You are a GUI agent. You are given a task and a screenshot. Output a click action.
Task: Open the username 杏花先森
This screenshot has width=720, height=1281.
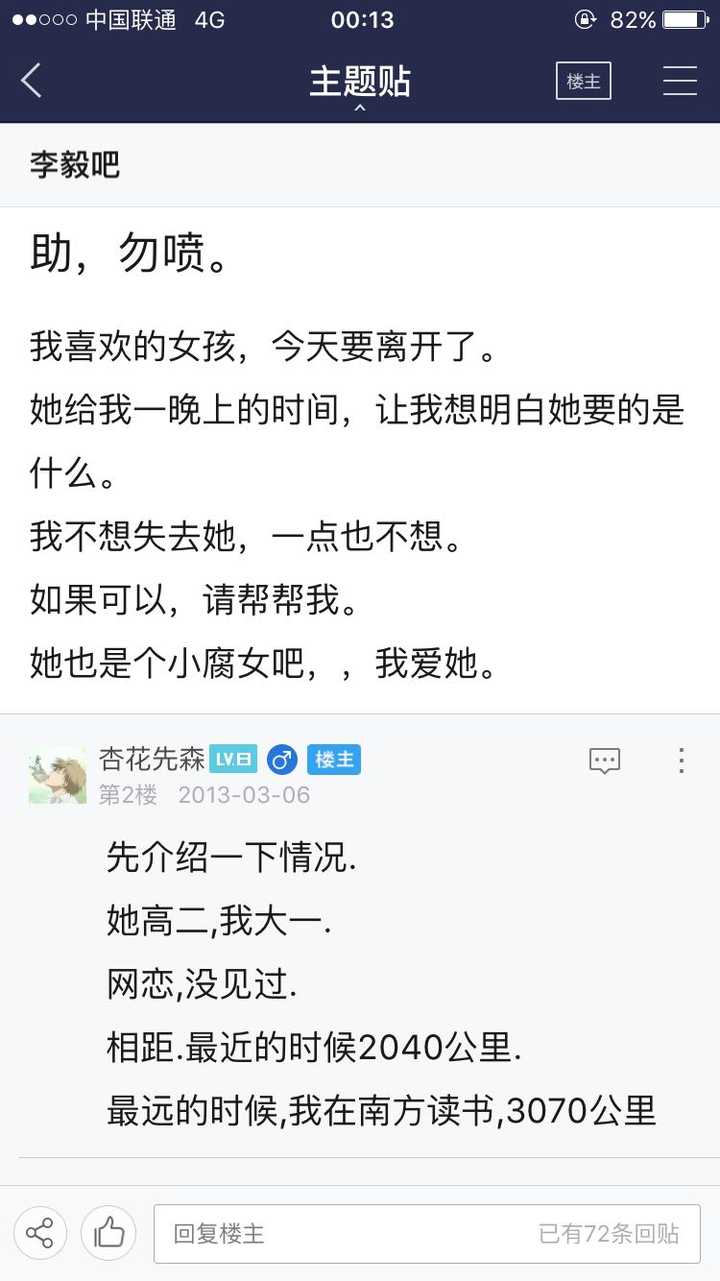[x=152, y=759]
